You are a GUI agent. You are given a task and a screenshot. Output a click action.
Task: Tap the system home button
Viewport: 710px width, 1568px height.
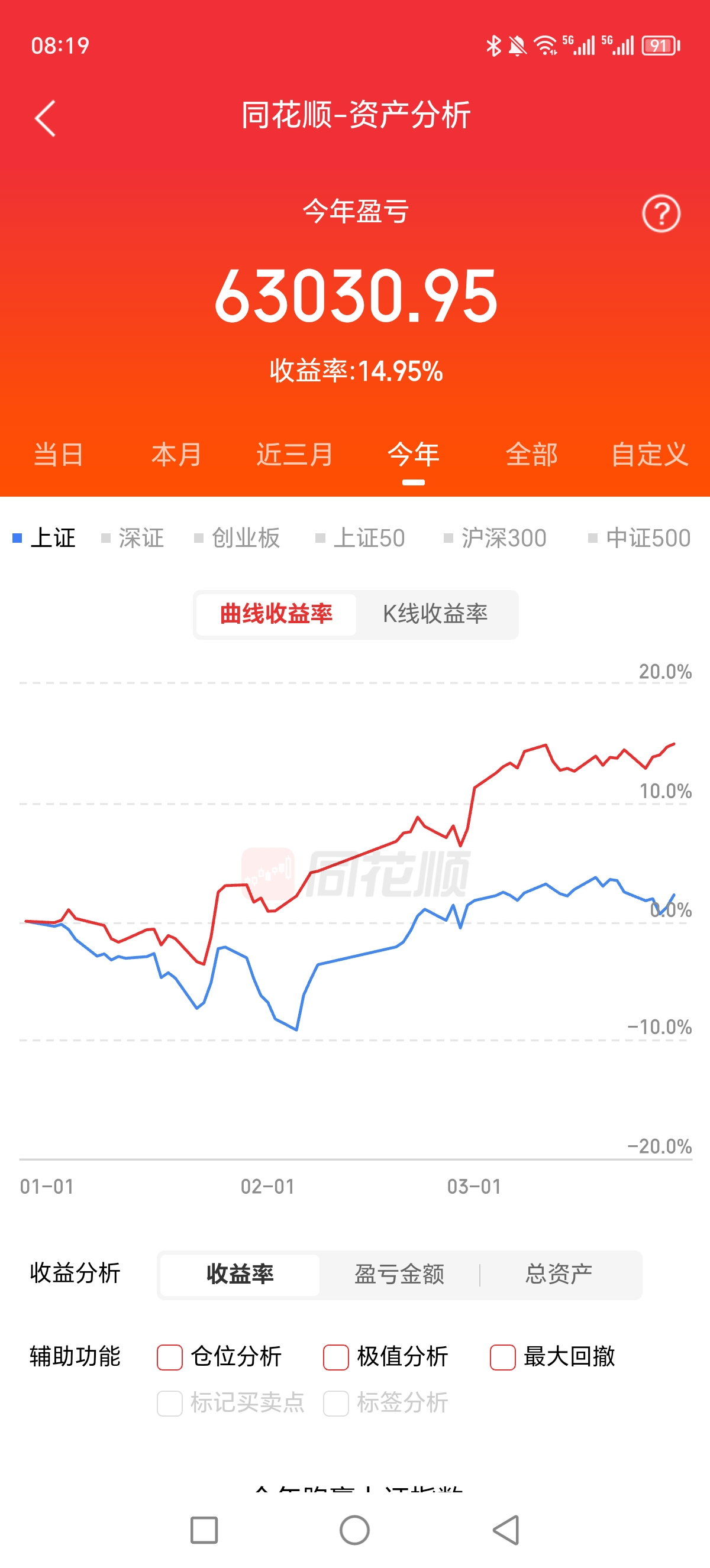pyautogui.click(x=355, y=1530)
